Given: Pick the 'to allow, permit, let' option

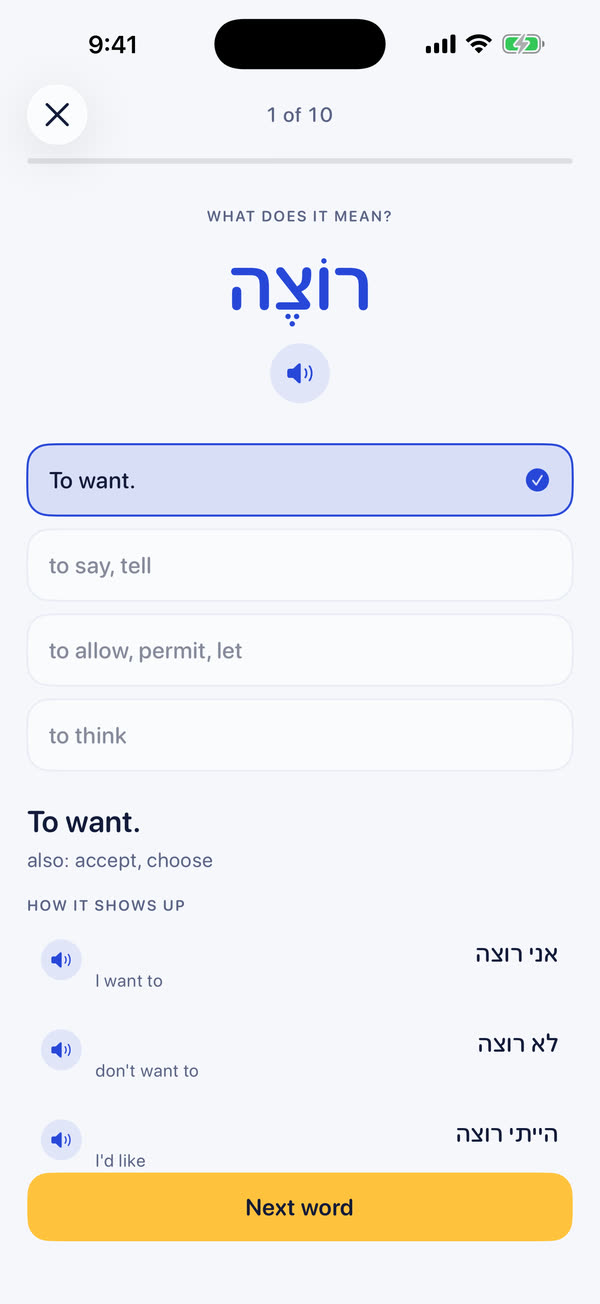Looking at the screenshot, I should (x=300, y=650).
